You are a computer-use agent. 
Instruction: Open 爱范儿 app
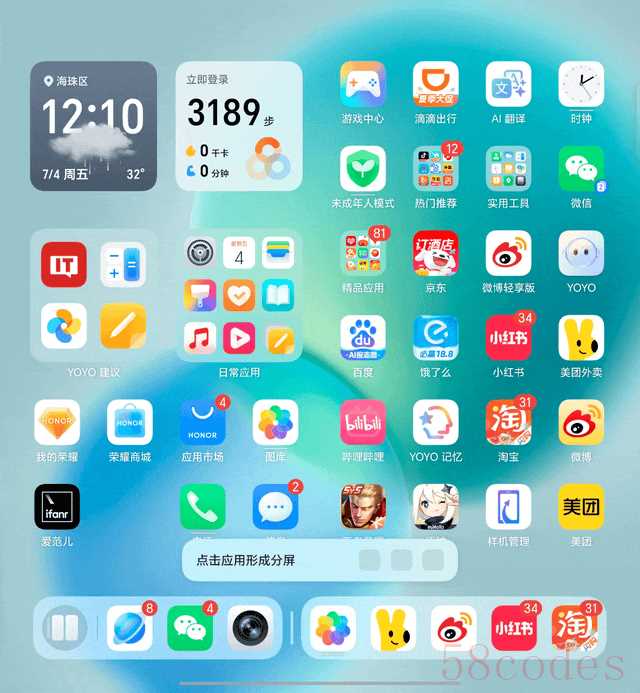[x=57, y=507]
